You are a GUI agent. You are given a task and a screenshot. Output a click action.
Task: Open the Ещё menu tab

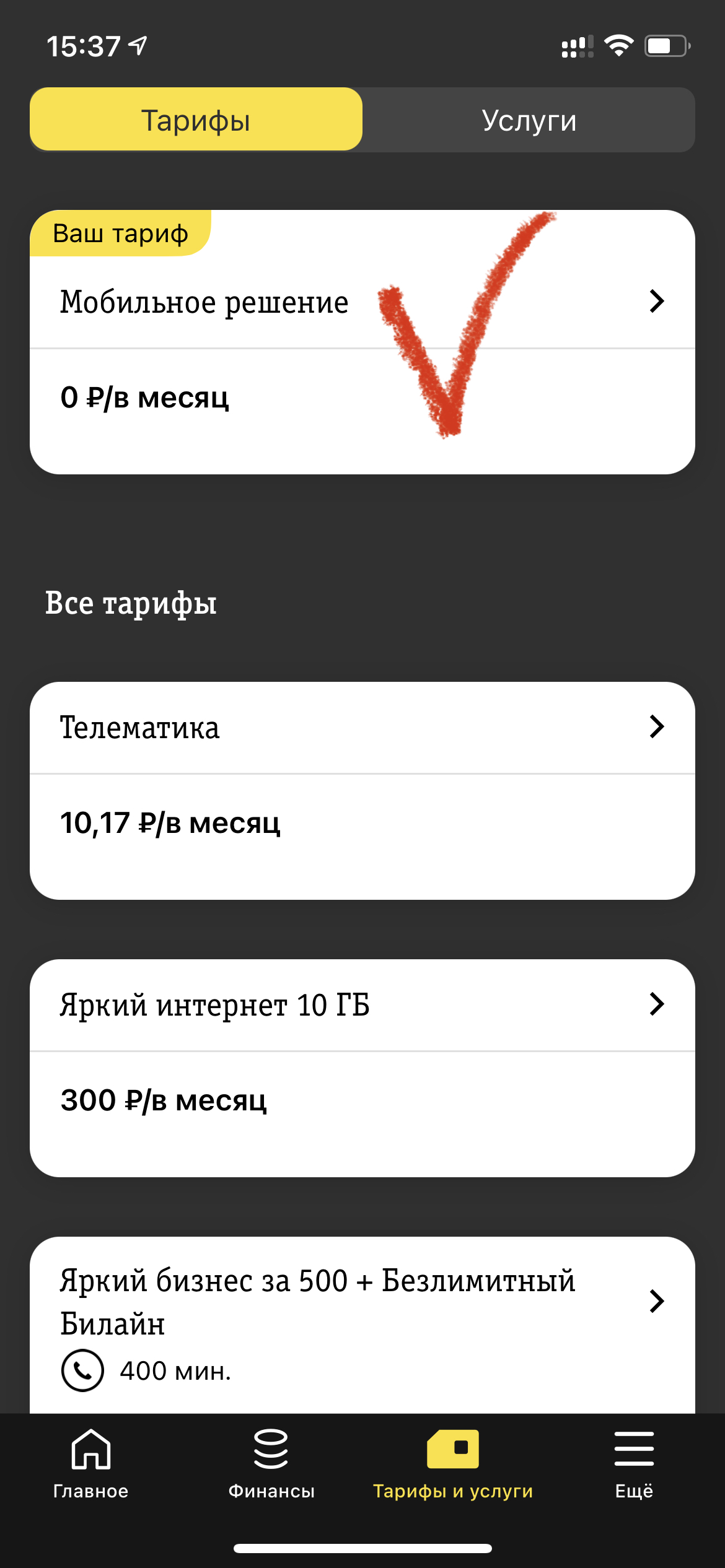pos(634,1464)
